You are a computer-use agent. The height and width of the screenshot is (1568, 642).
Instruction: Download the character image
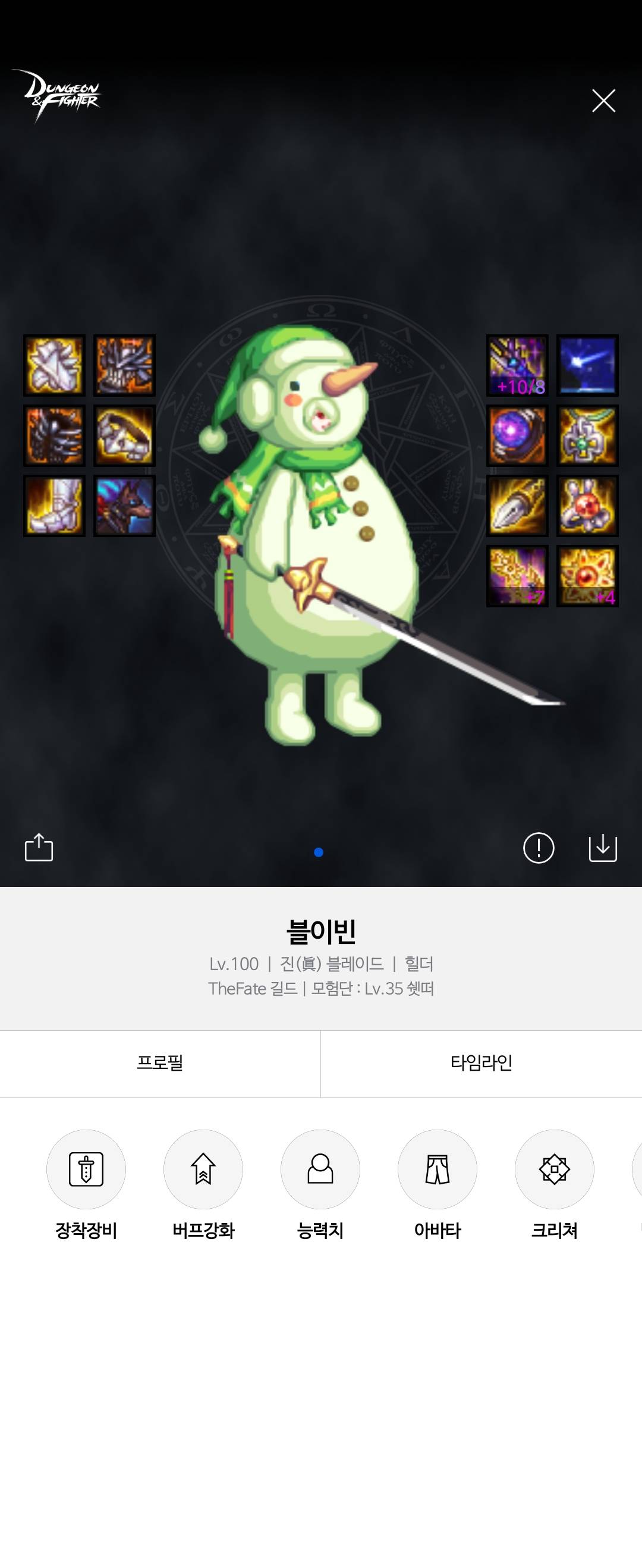pyautogui.click(x=602, y=848)
